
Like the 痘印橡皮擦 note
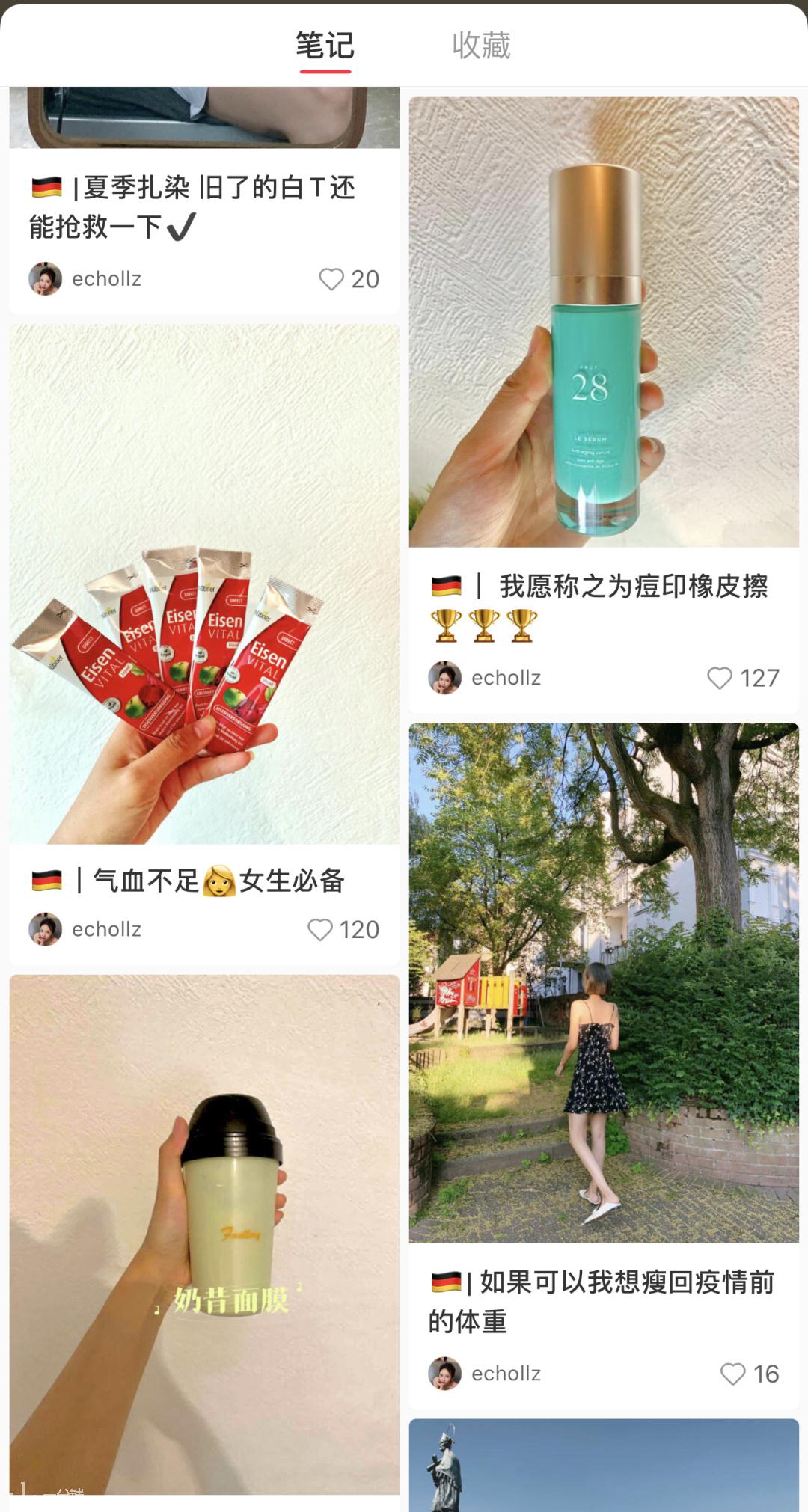720,678
